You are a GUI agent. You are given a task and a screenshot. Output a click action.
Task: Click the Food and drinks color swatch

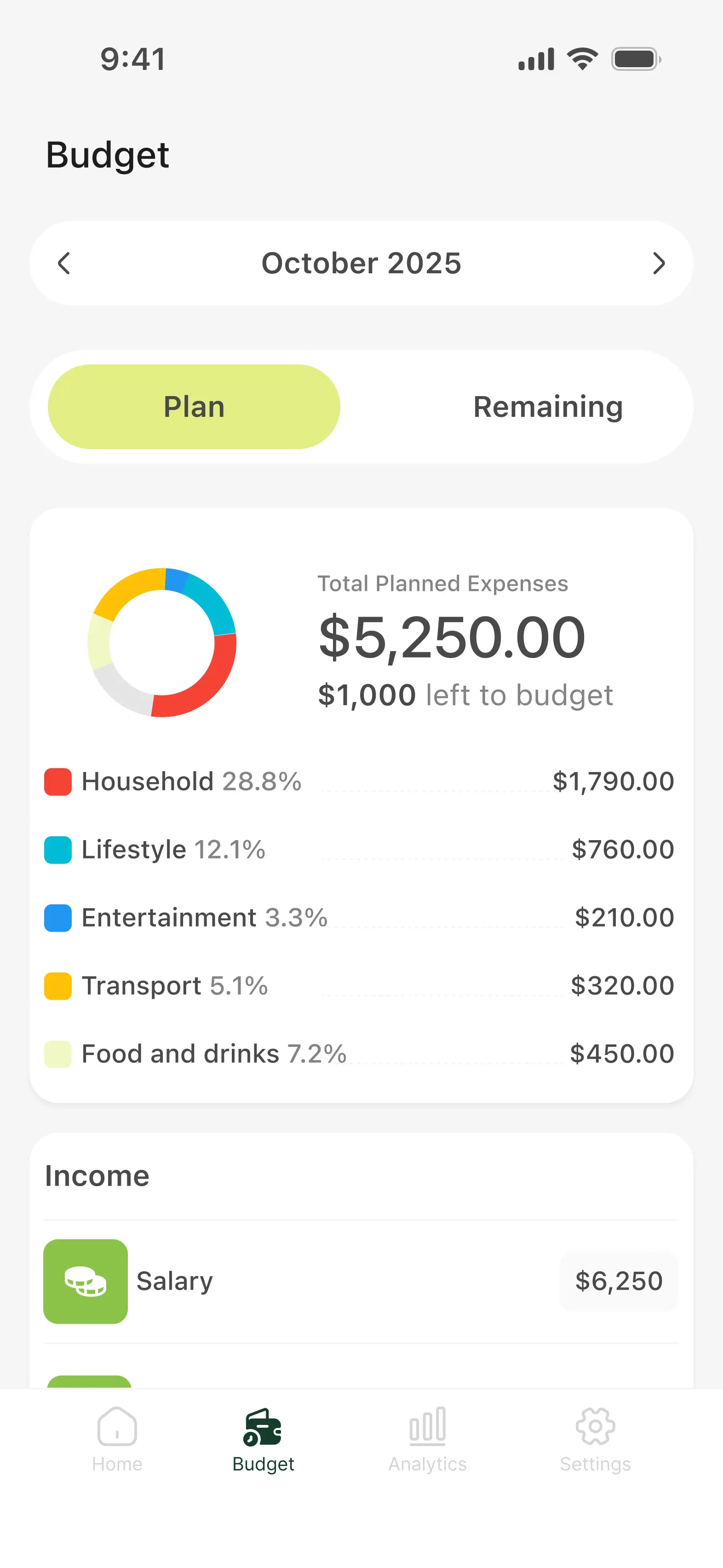pos(57,1054)
